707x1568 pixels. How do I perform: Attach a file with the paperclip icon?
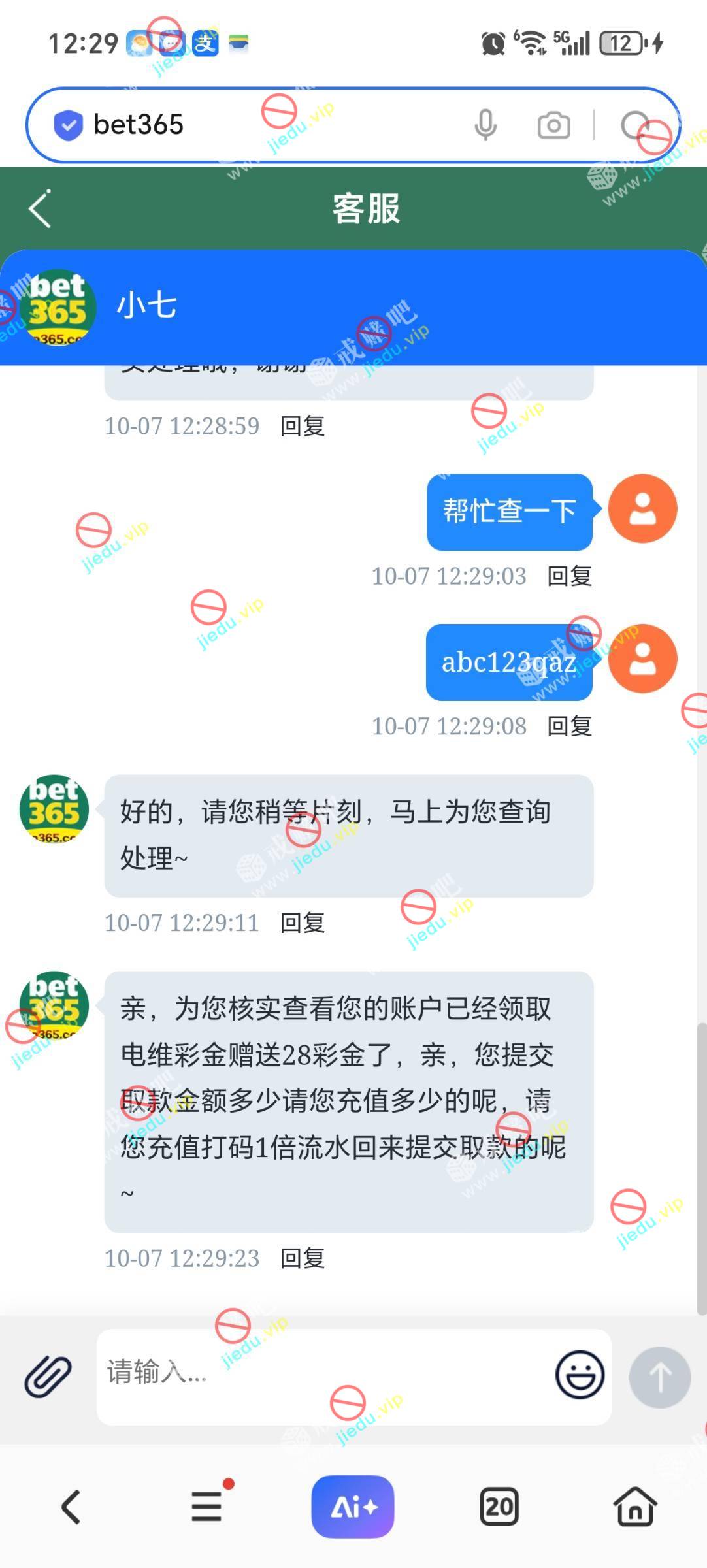click(x=48, y=1375)
